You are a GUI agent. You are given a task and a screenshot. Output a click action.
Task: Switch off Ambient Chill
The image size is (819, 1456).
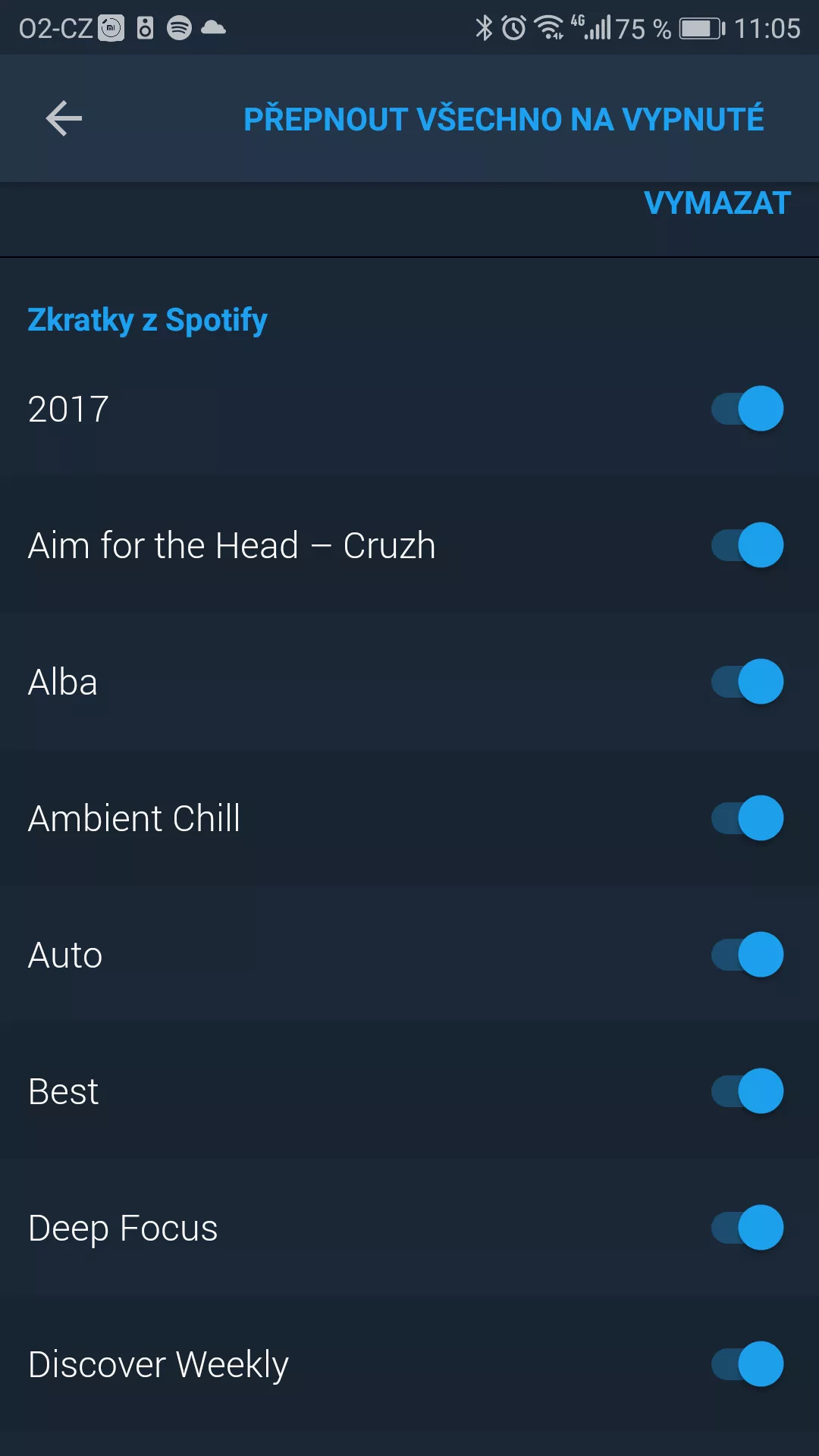pos(748,818)
